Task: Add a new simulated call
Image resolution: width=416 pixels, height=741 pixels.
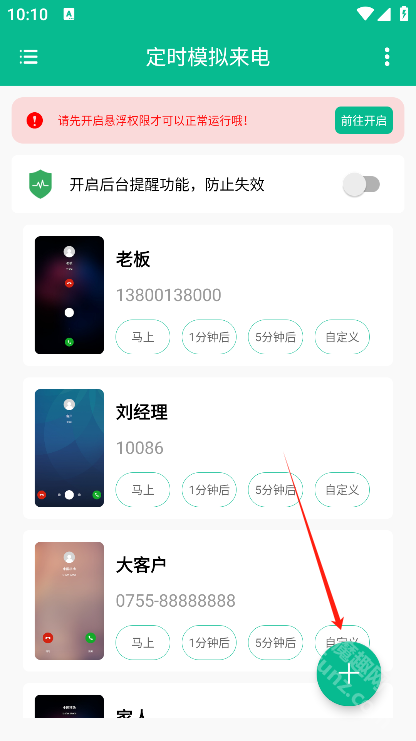Action: click(349, 674)
